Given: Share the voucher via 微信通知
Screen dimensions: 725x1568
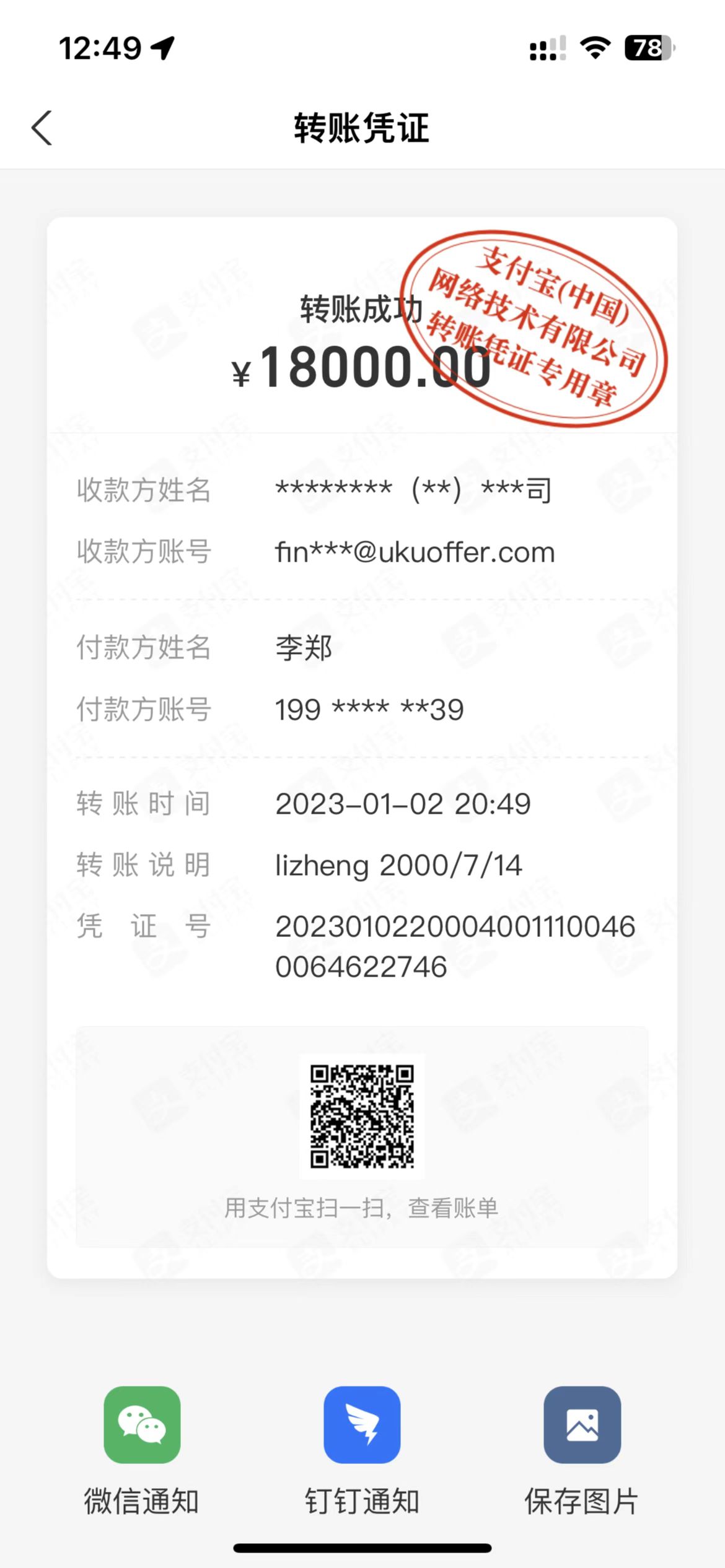Looking at the screenshot, I should point(142,1424).
